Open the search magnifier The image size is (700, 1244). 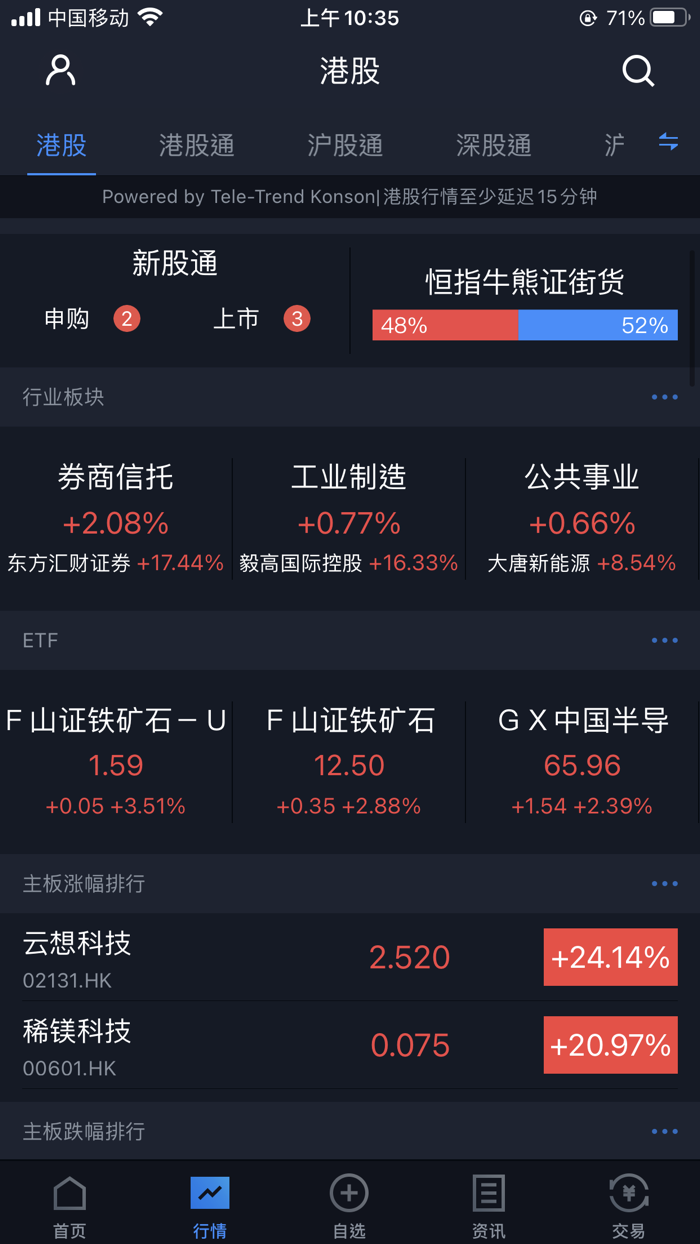point(638,71)
